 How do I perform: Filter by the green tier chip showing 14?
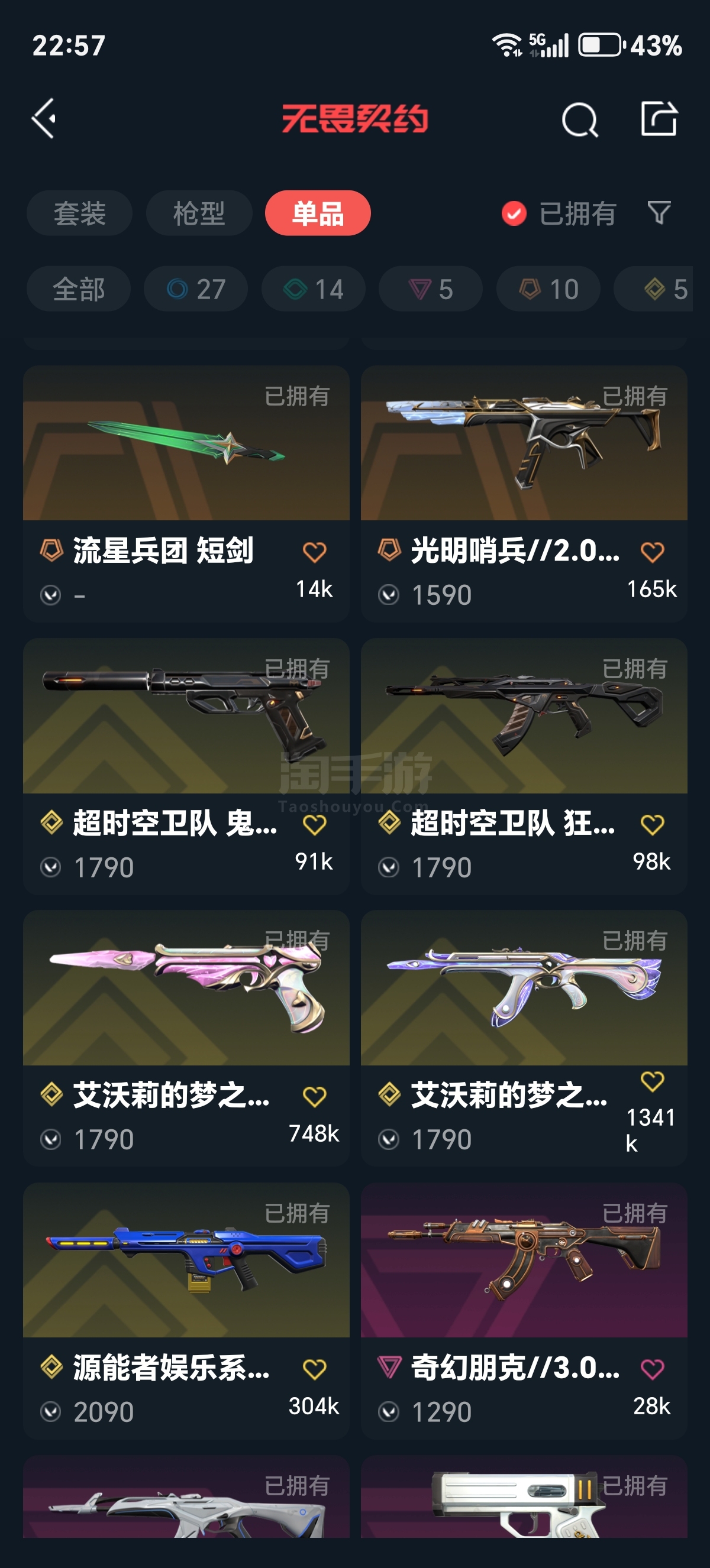pyautogui.click(x=313, y=289)
